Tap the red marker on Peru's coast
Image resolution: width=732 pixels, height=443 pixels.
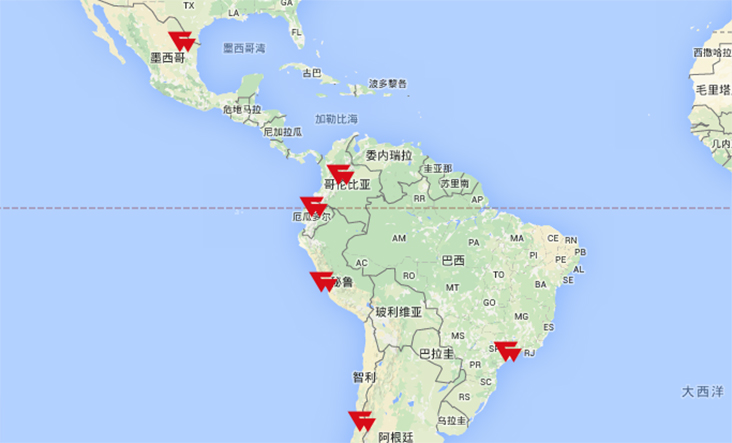(323, 281)
